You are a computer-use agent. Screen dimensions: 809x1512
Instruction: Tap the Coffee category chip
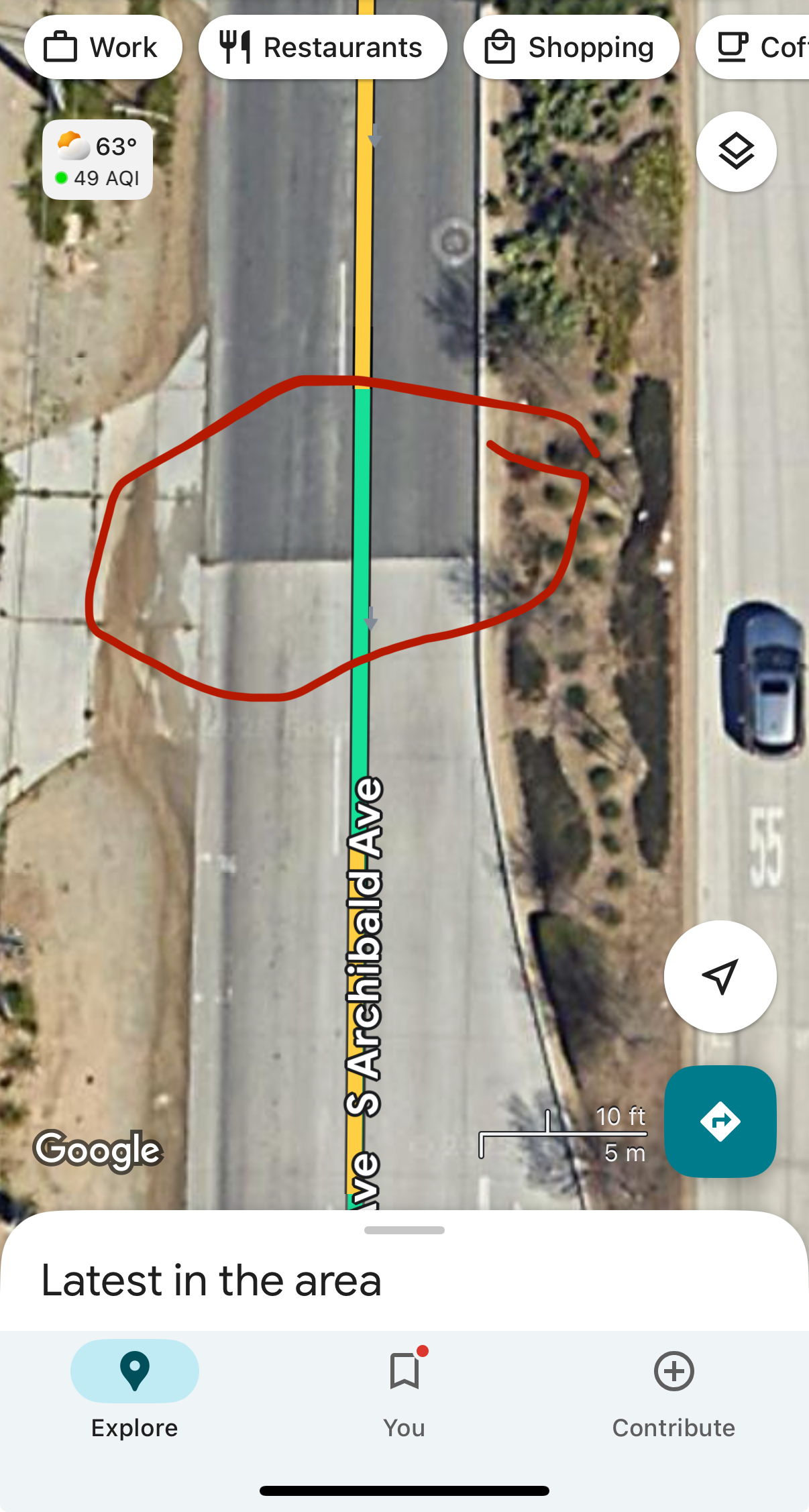(753, 47)
